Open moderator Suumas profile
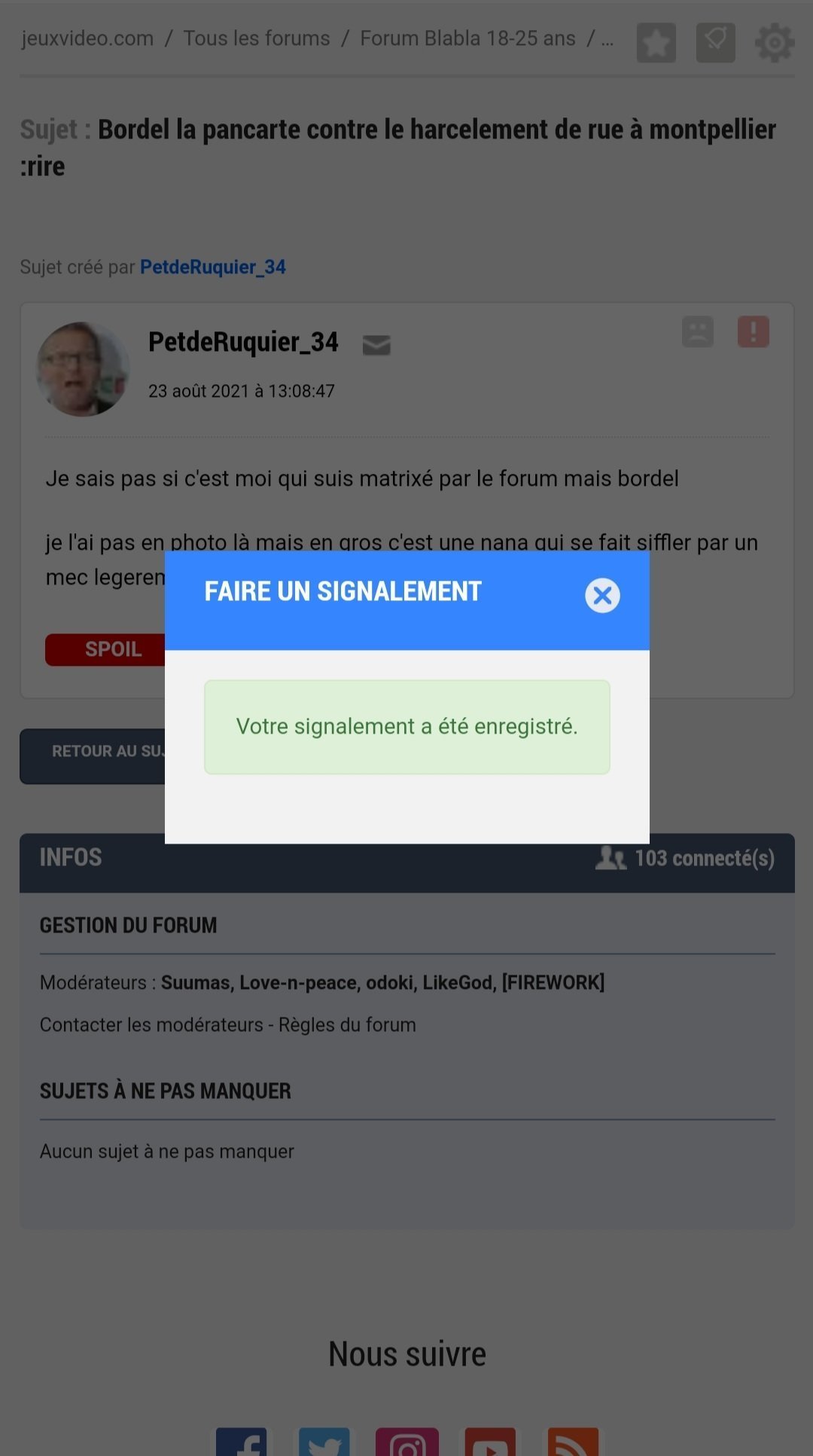This screenshot has width=813, height=1456. (195, 982)
